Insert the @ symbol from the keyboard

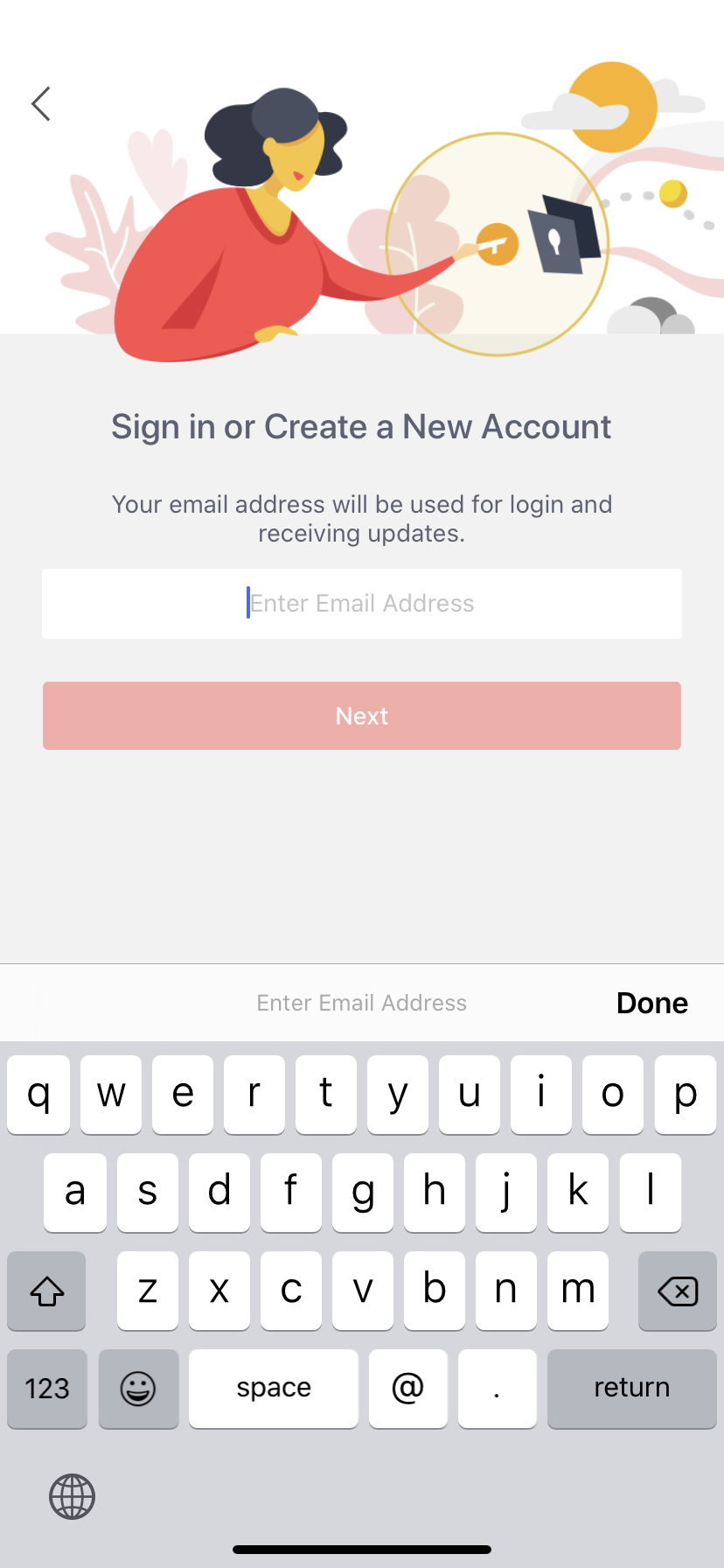[408, 1388]
